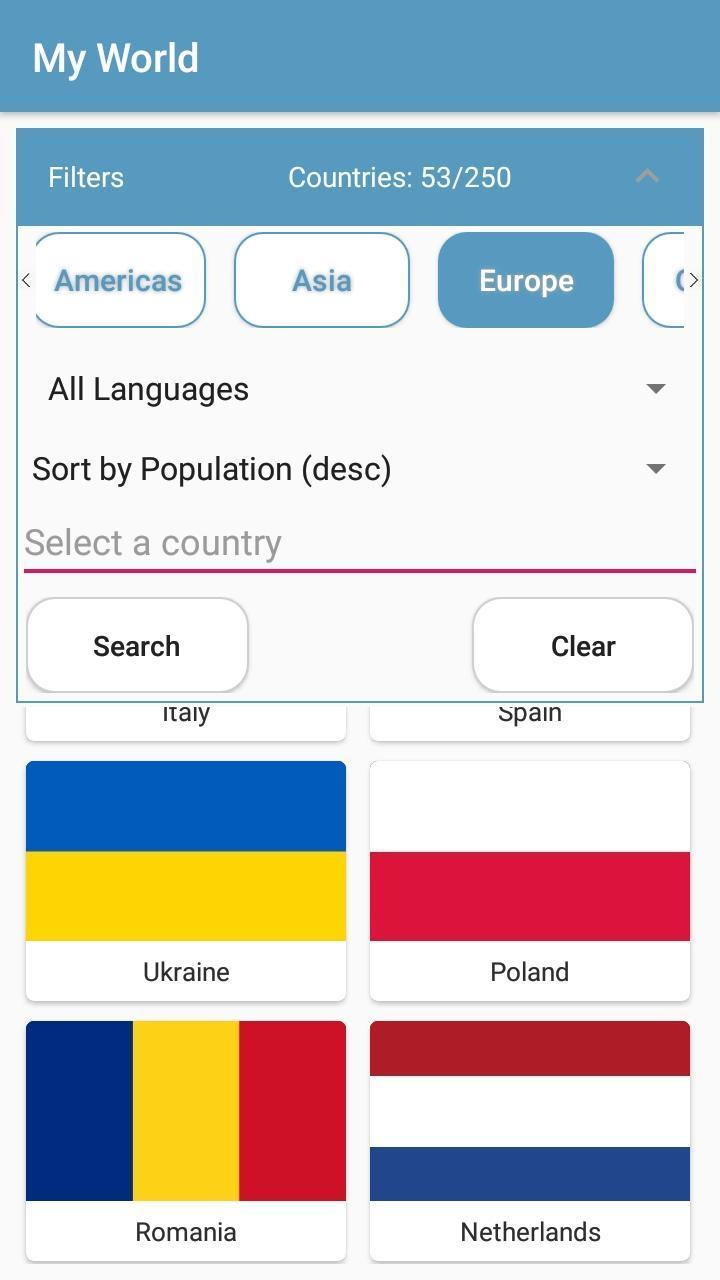Select the Asia region chip

coord(322,280)
